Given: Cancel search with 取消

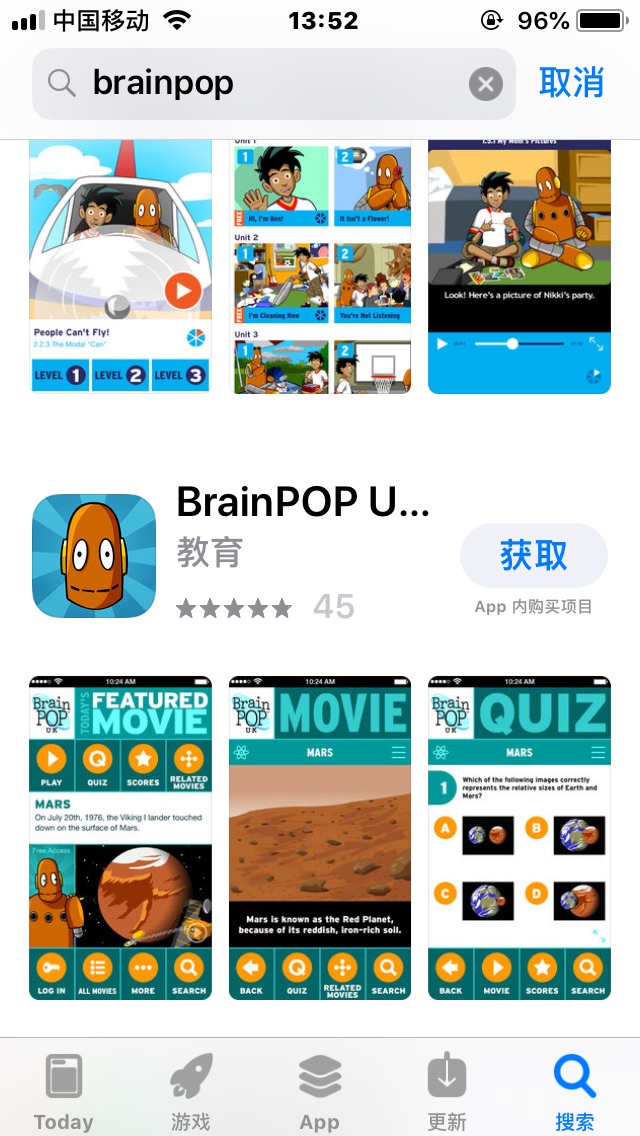Looking at the screenshot, I should (x=571, y=83).
